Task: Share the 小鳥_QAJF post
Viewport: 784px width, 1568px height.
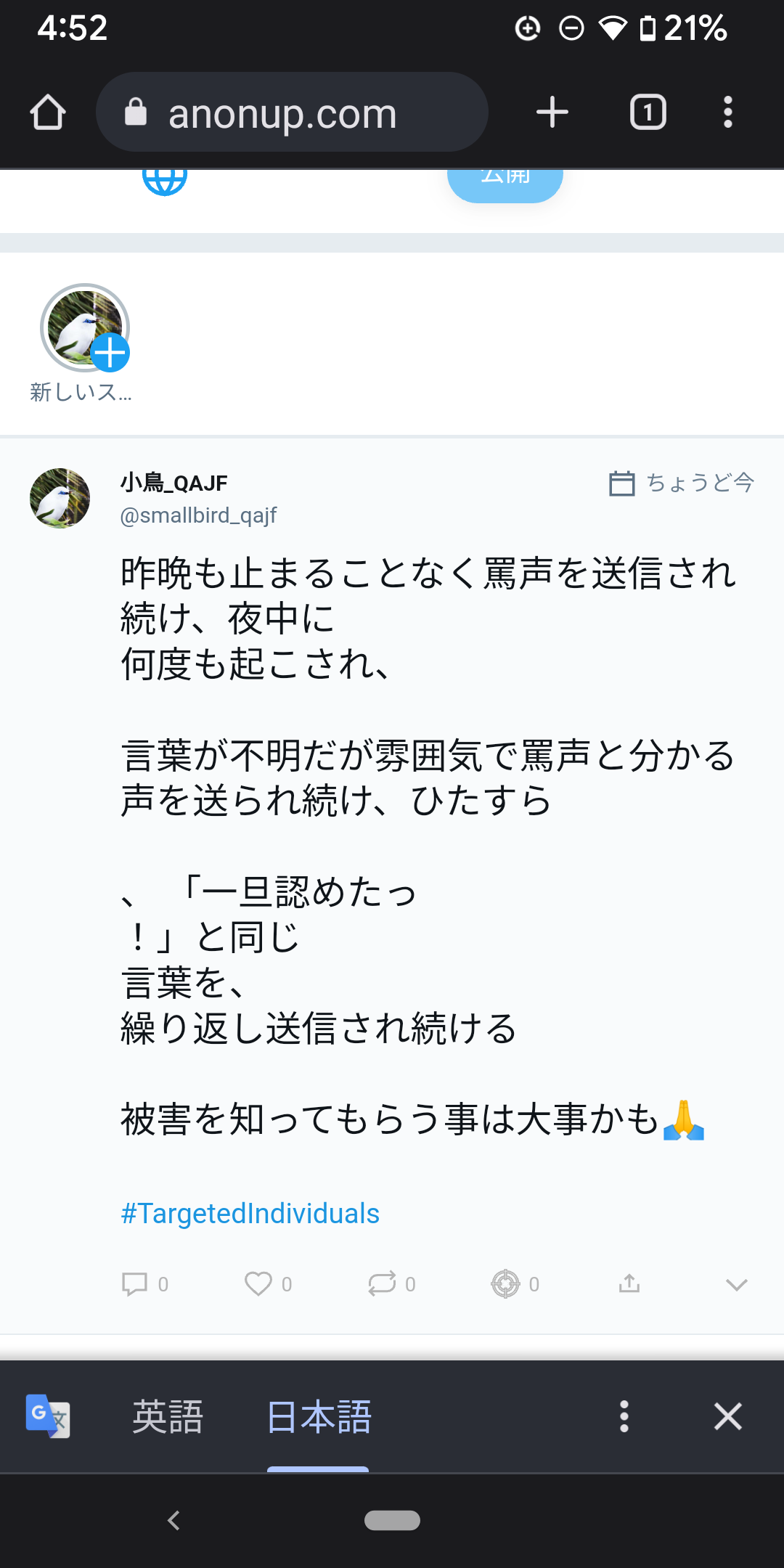Action: (x=629, y=1283)
